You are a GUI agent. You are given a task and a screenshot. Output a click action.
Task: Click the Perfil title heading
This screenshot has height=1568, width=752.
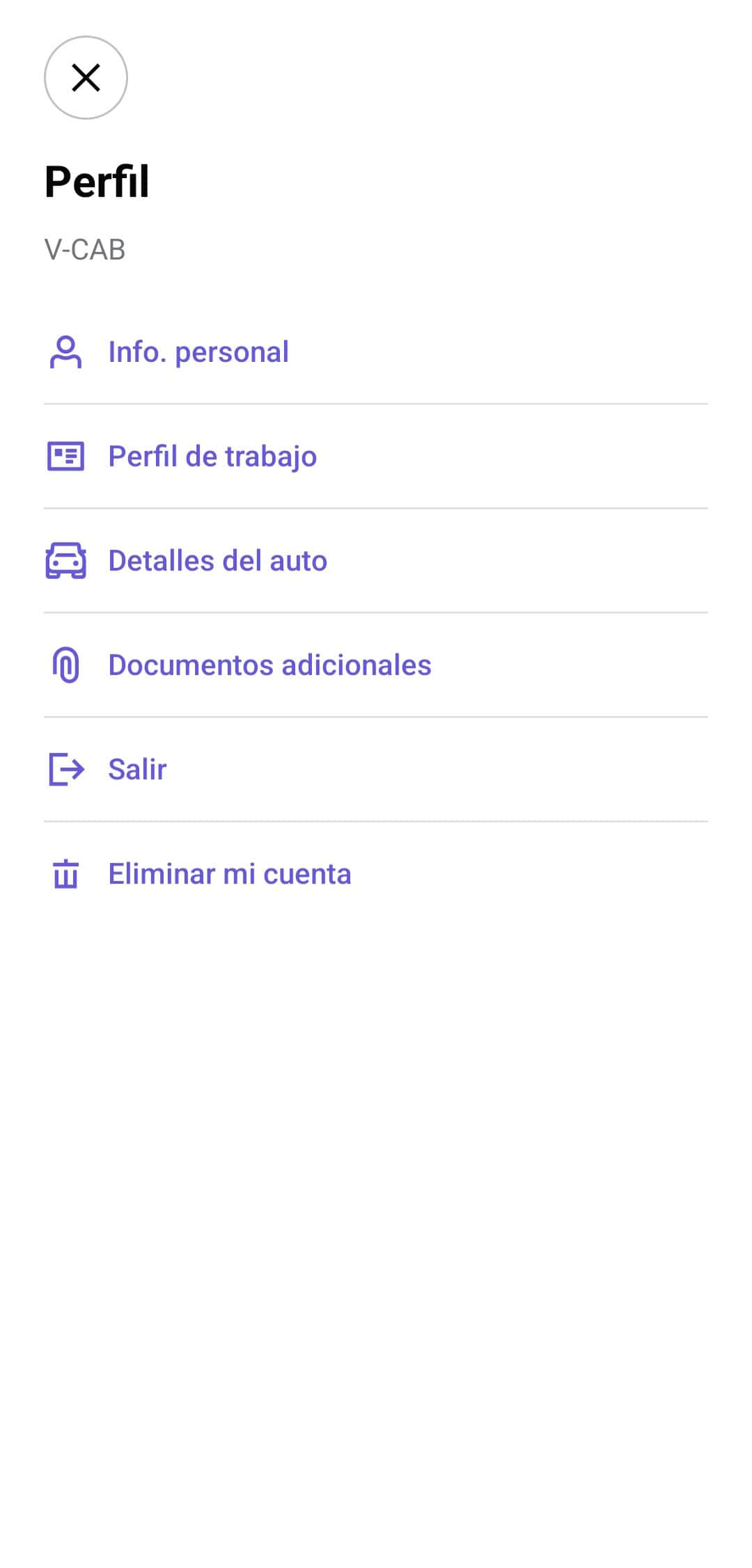[97, 182]
